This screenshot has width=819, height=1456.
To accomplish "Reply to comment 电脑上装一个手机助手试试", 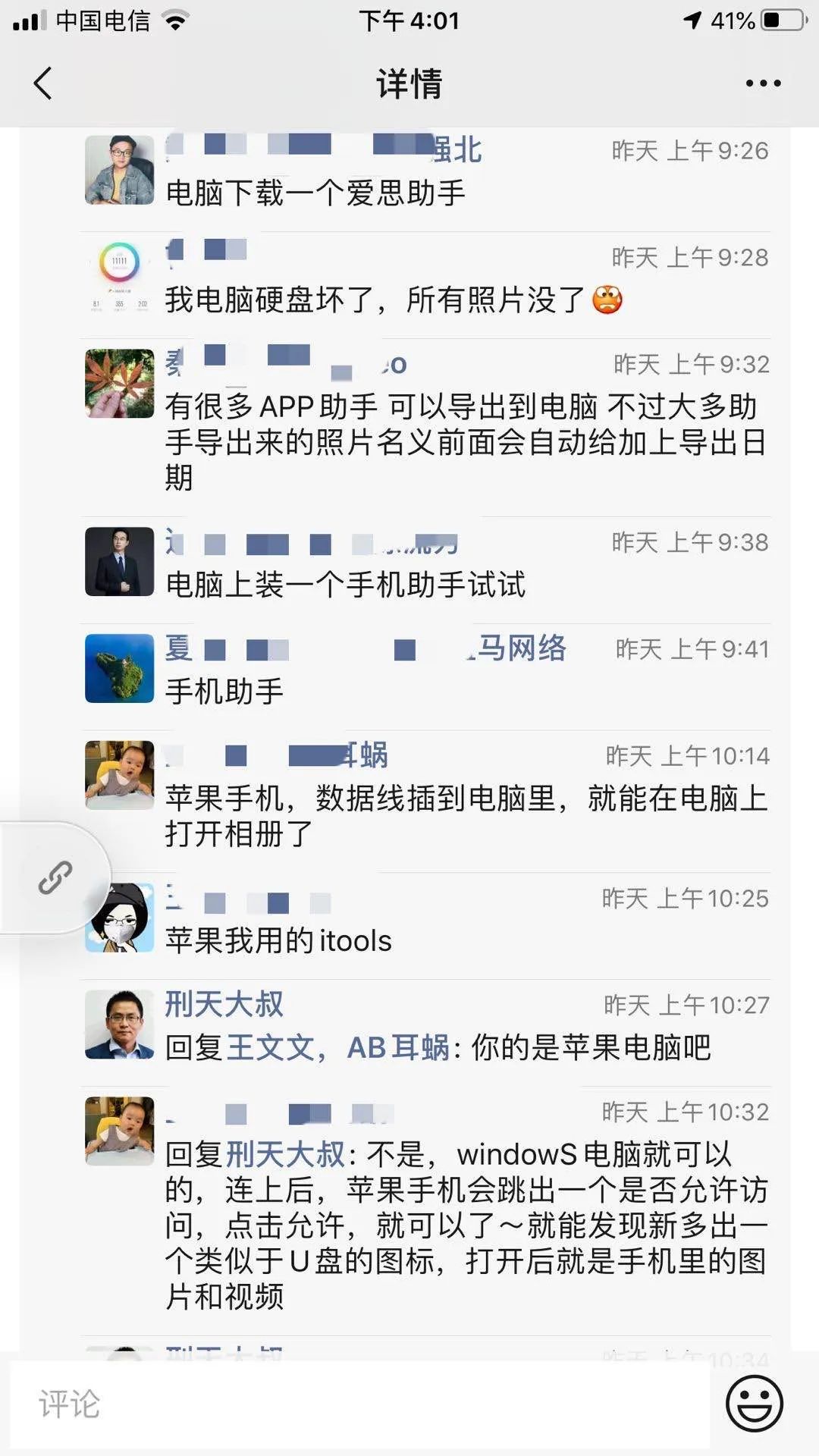I will click(345, 585).
